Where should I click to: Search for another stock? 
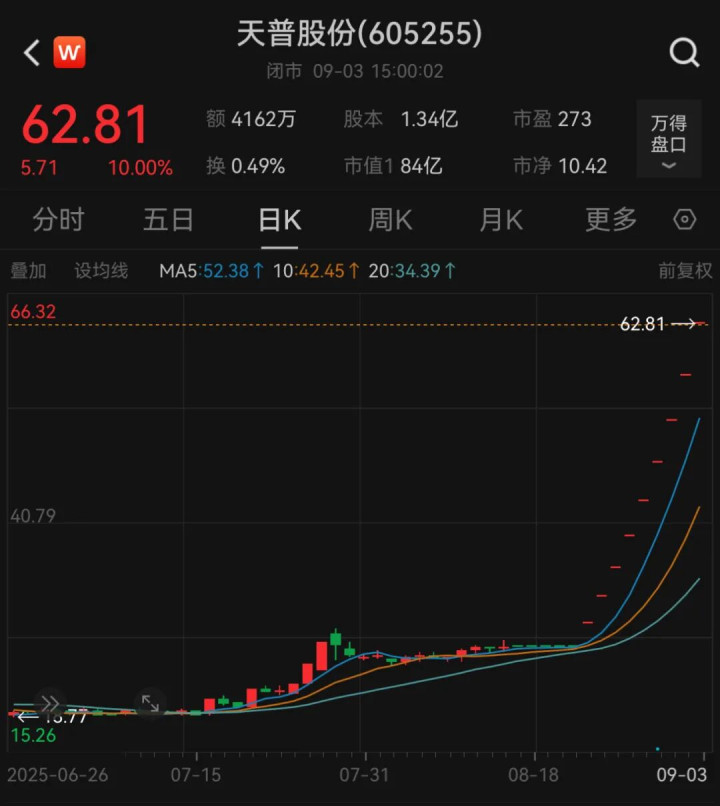(x=684, y=53)
